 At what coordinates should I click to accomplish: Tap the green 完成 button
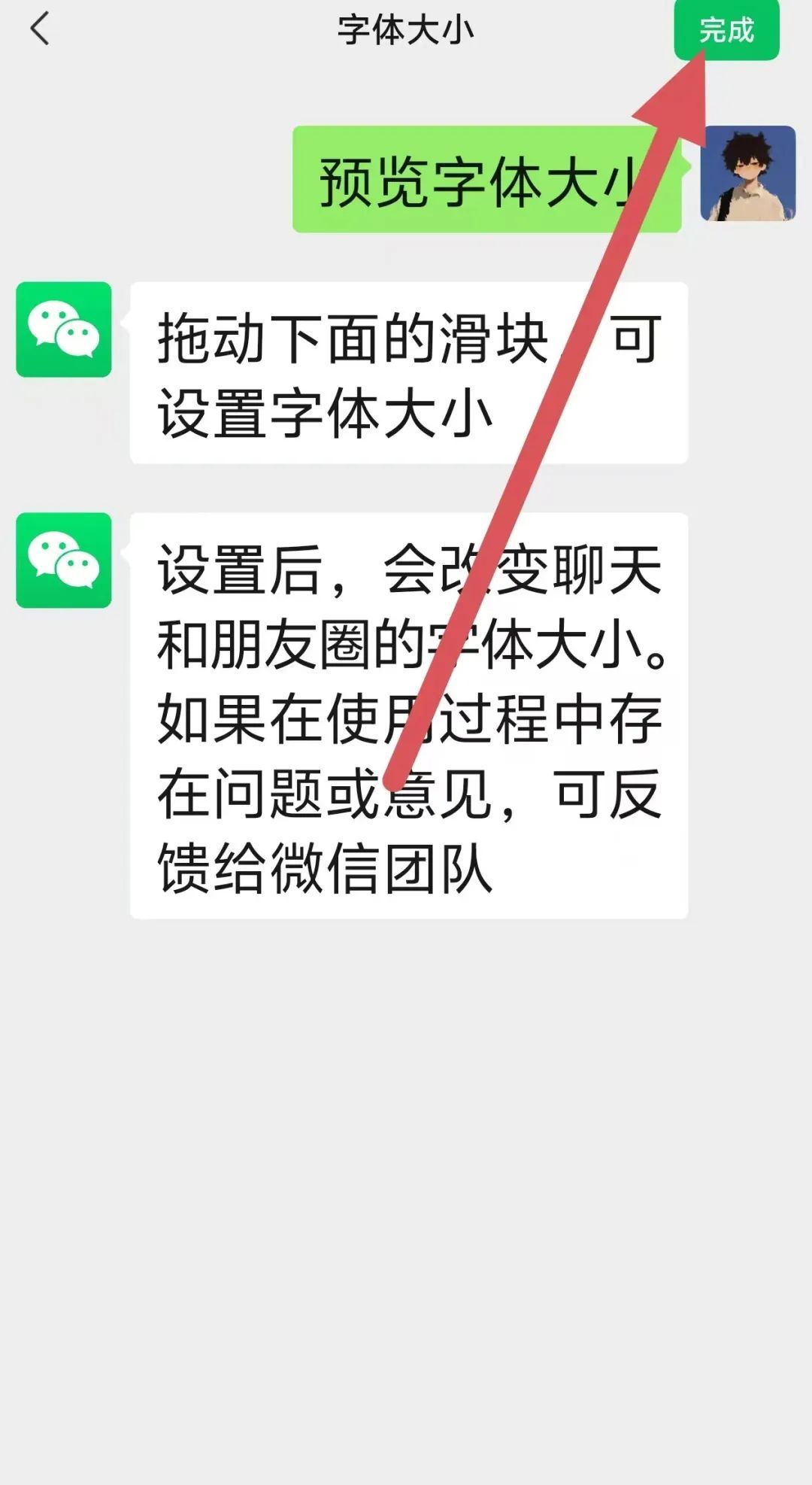tap(726, 29)
